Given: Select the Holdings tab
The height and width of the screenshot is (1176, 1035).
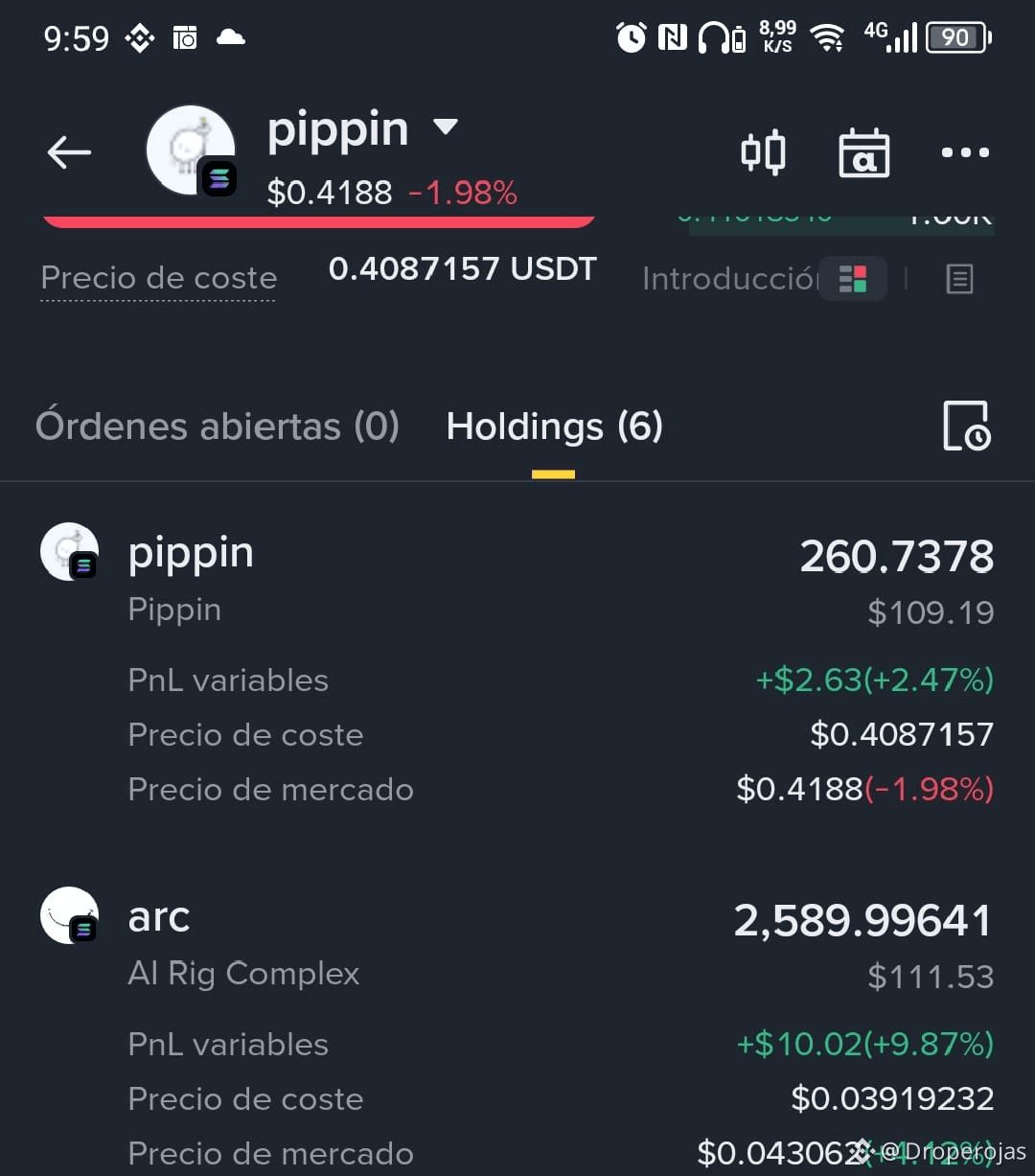Looking at the screenshot, I should 554,427.
